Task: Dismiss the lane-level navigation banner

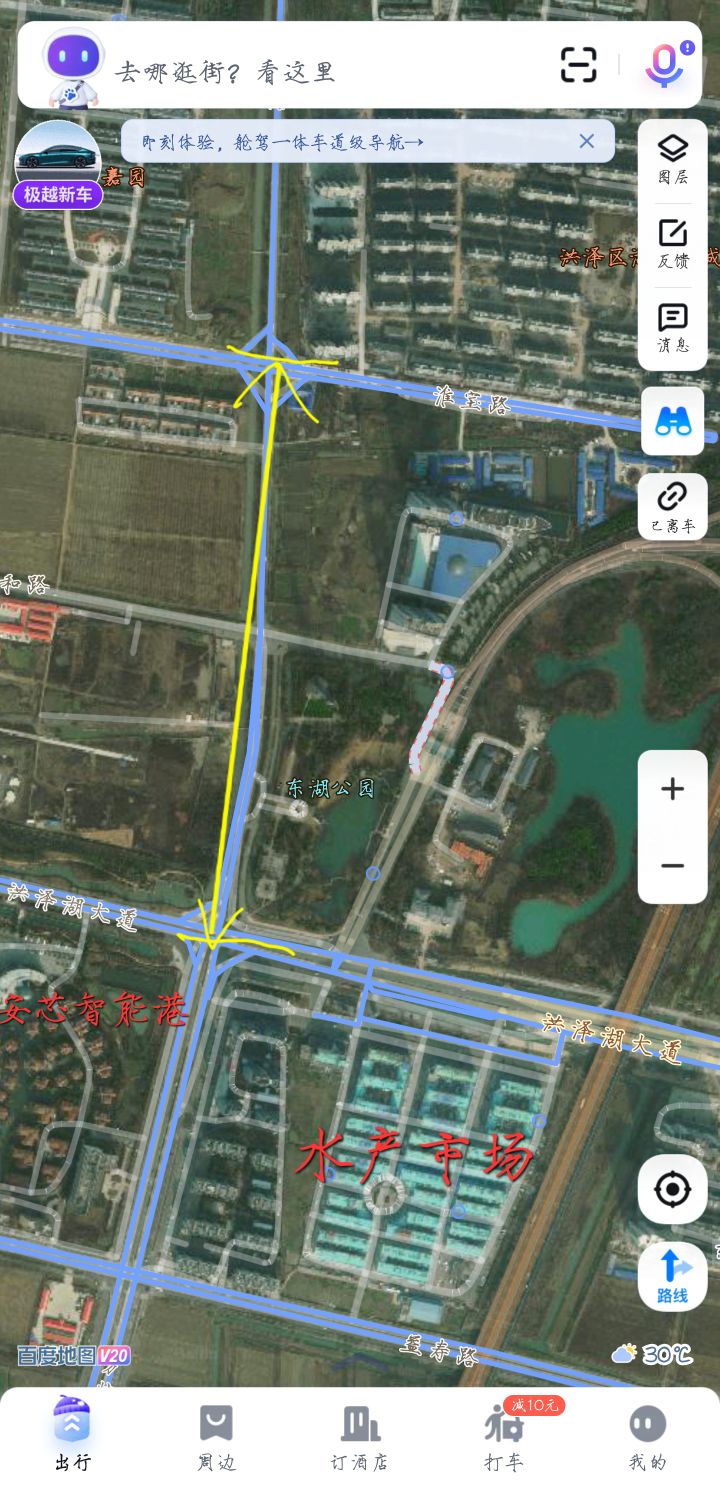Action: point(587,141)
